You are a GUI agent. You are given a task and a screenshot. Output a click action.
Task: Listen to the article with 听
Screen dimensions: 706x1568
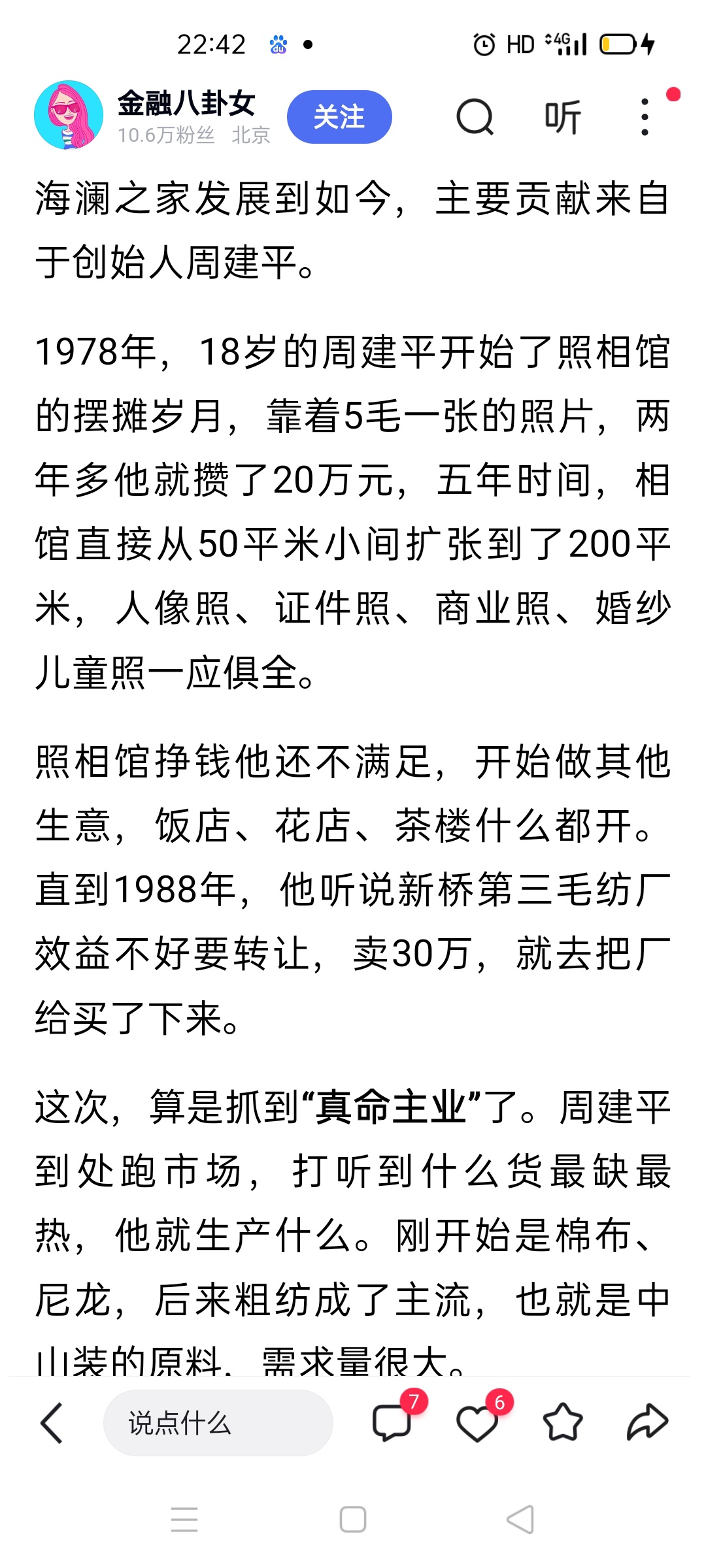coord(562,118)
